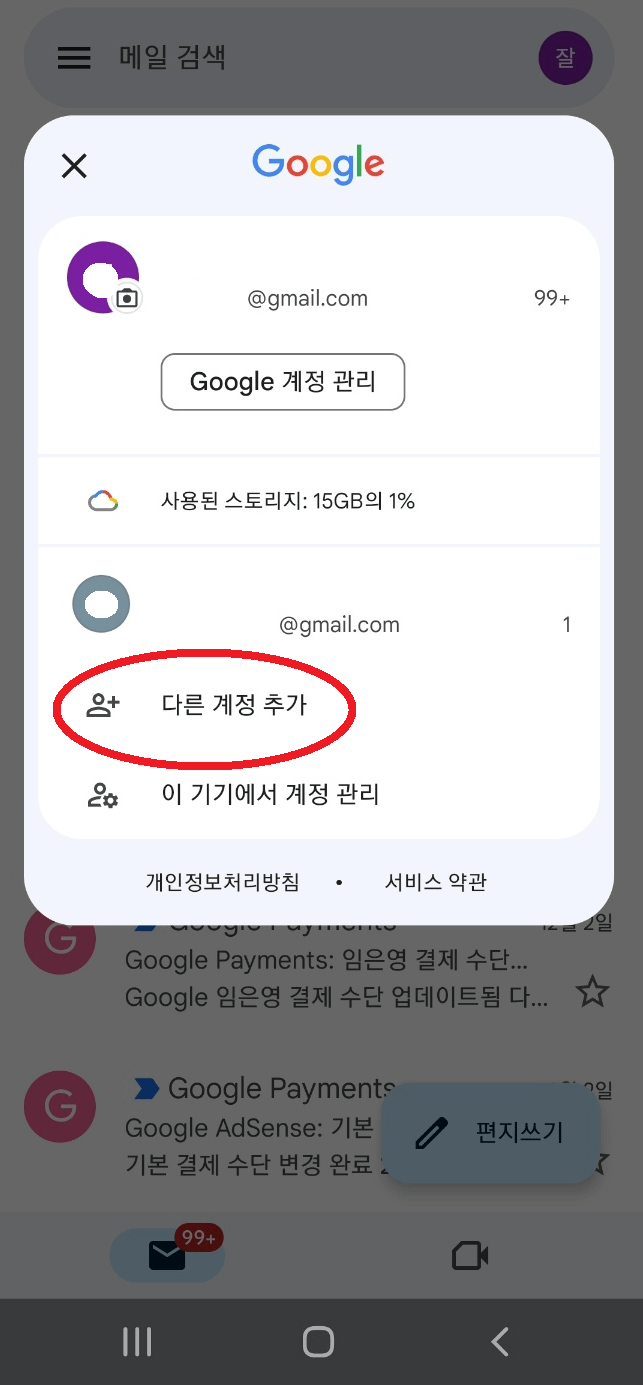Go to the home screen
The width and height of the screenshot is (643, 1385).
[319, 1341]
